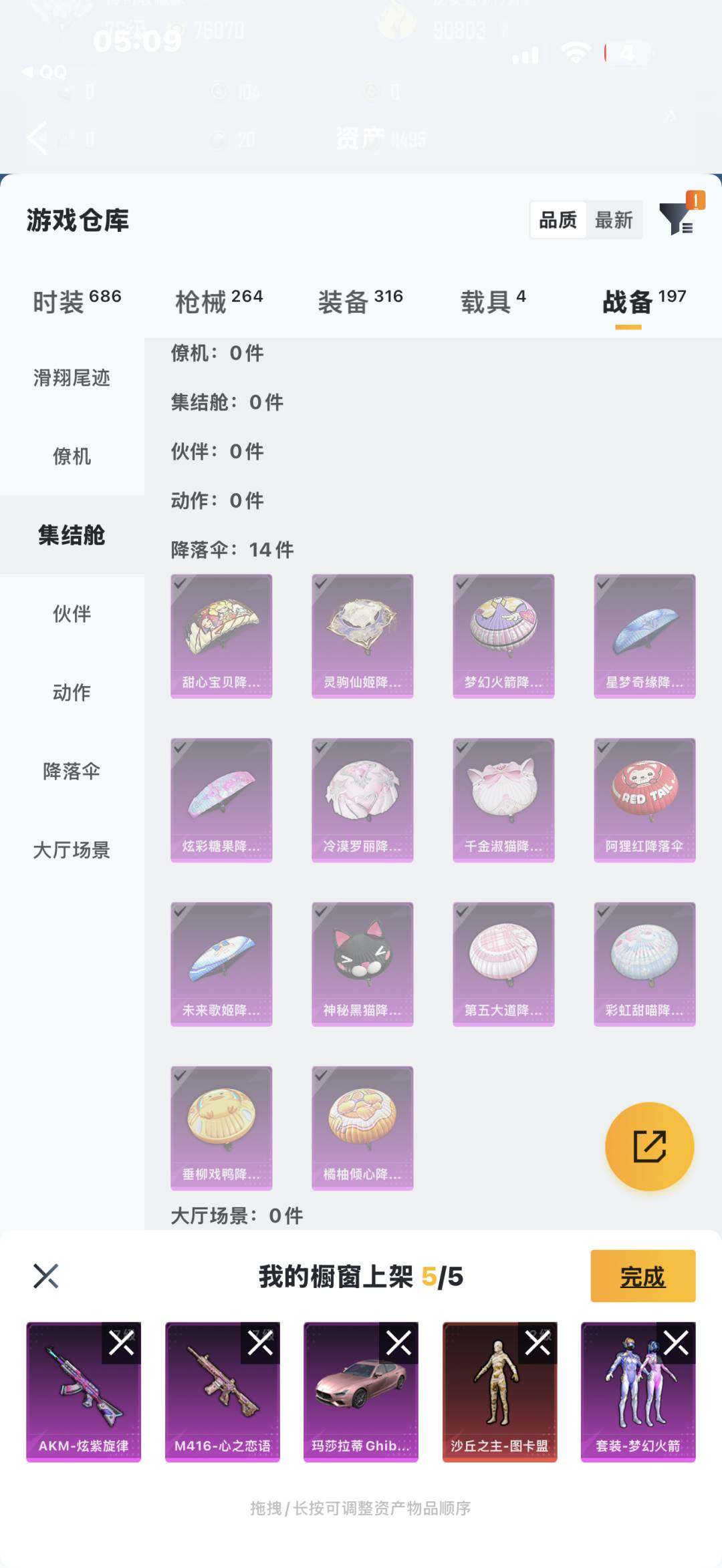Open the 伙伴 sidebar section

(71, 615)
